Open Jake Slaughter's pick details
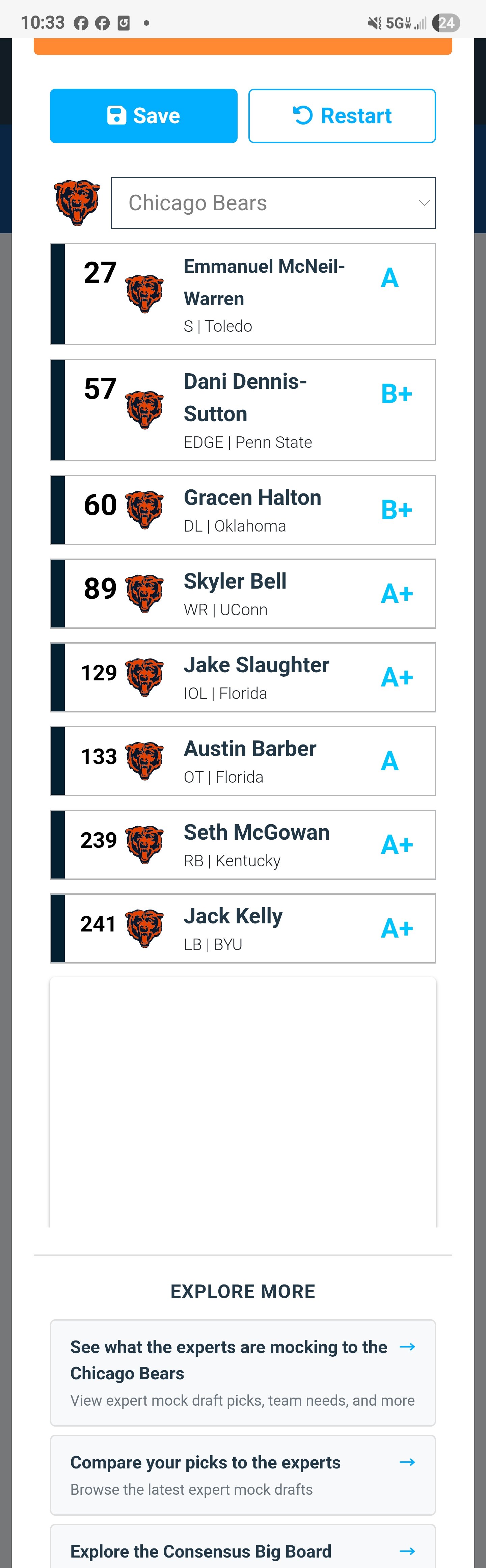The width and height of the screenshot is (486, 1568). click(x=243, y=677)
